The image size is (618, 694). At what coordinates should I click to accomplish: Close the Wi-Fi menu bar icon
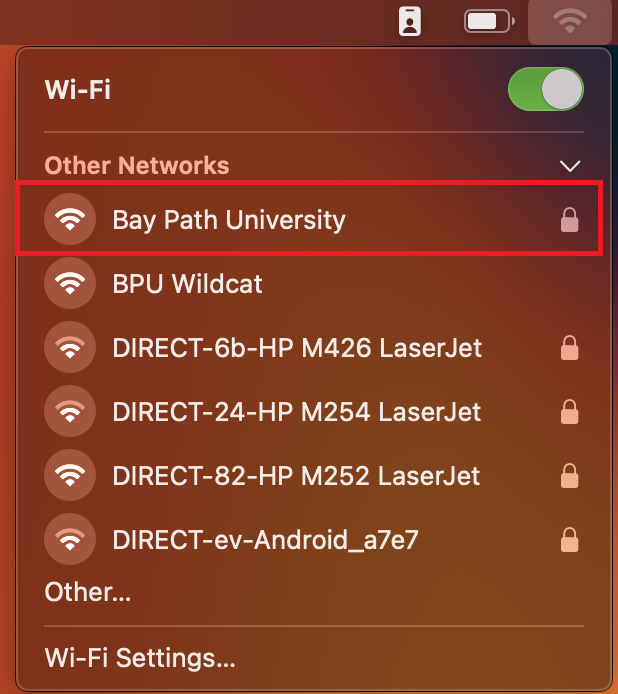[x=570, y=20]
